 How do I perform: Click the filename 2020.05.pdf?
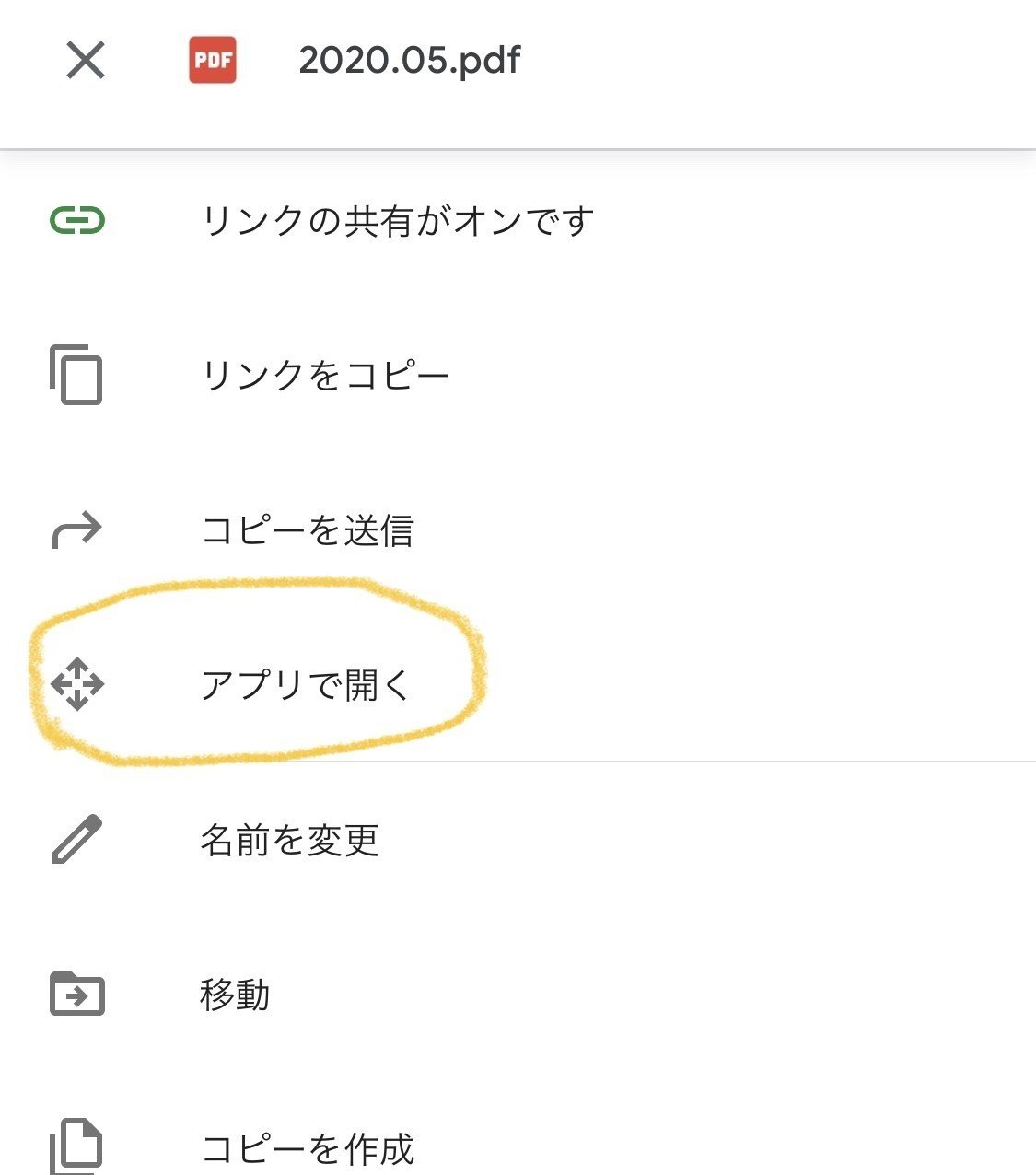coord(409,61)
